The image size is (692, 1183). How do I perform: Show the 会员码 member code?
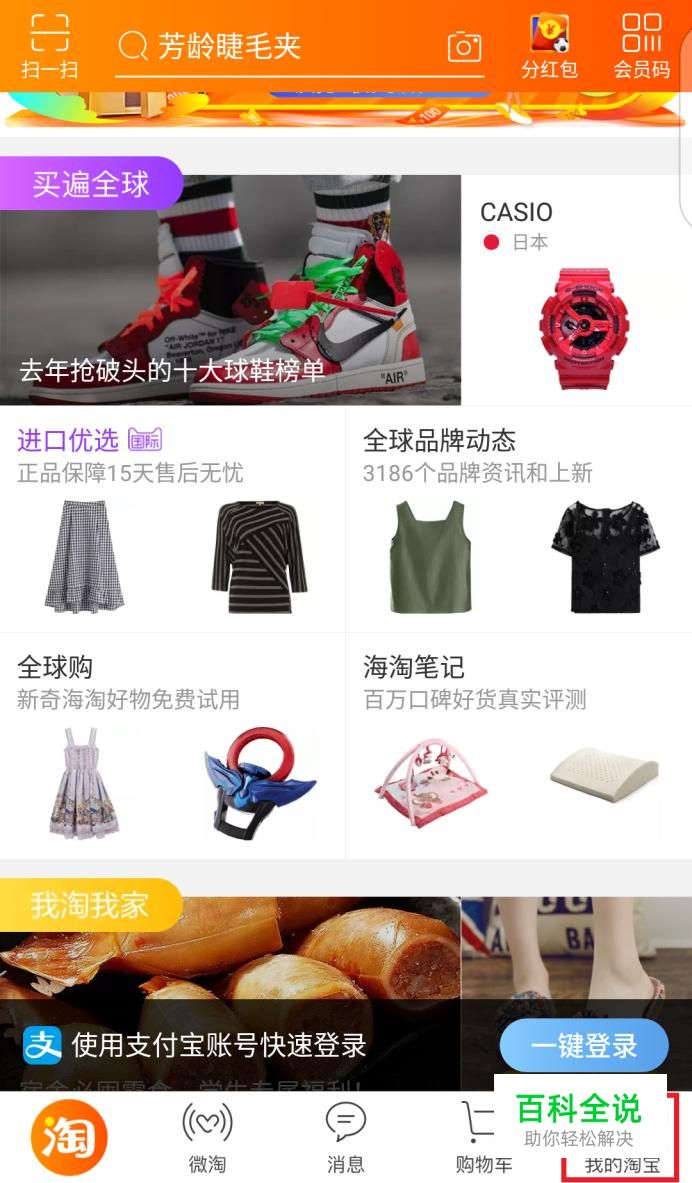click(x=641, y=46)
